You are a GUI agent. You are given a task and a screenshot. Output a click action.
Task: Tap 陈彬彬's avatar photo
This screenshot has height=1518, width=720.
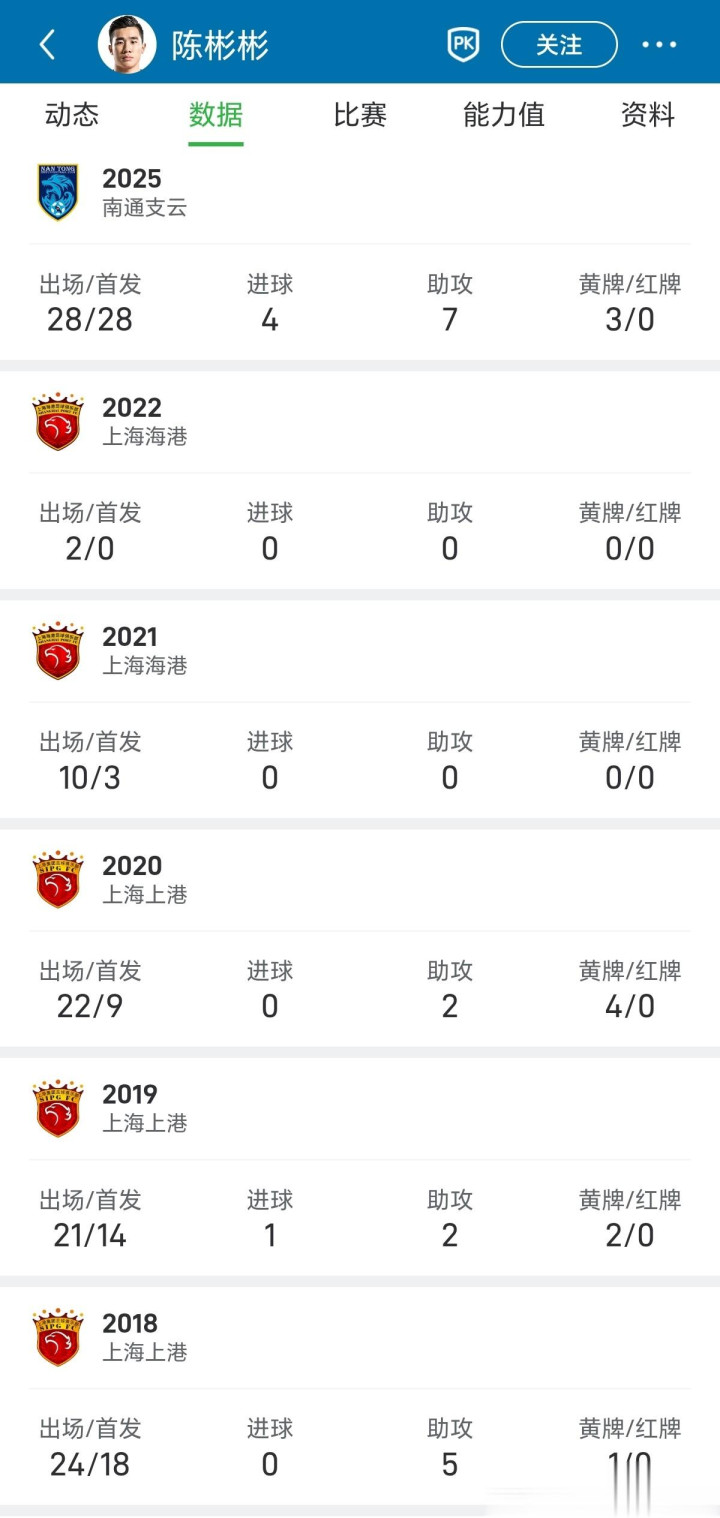[127, 44]
